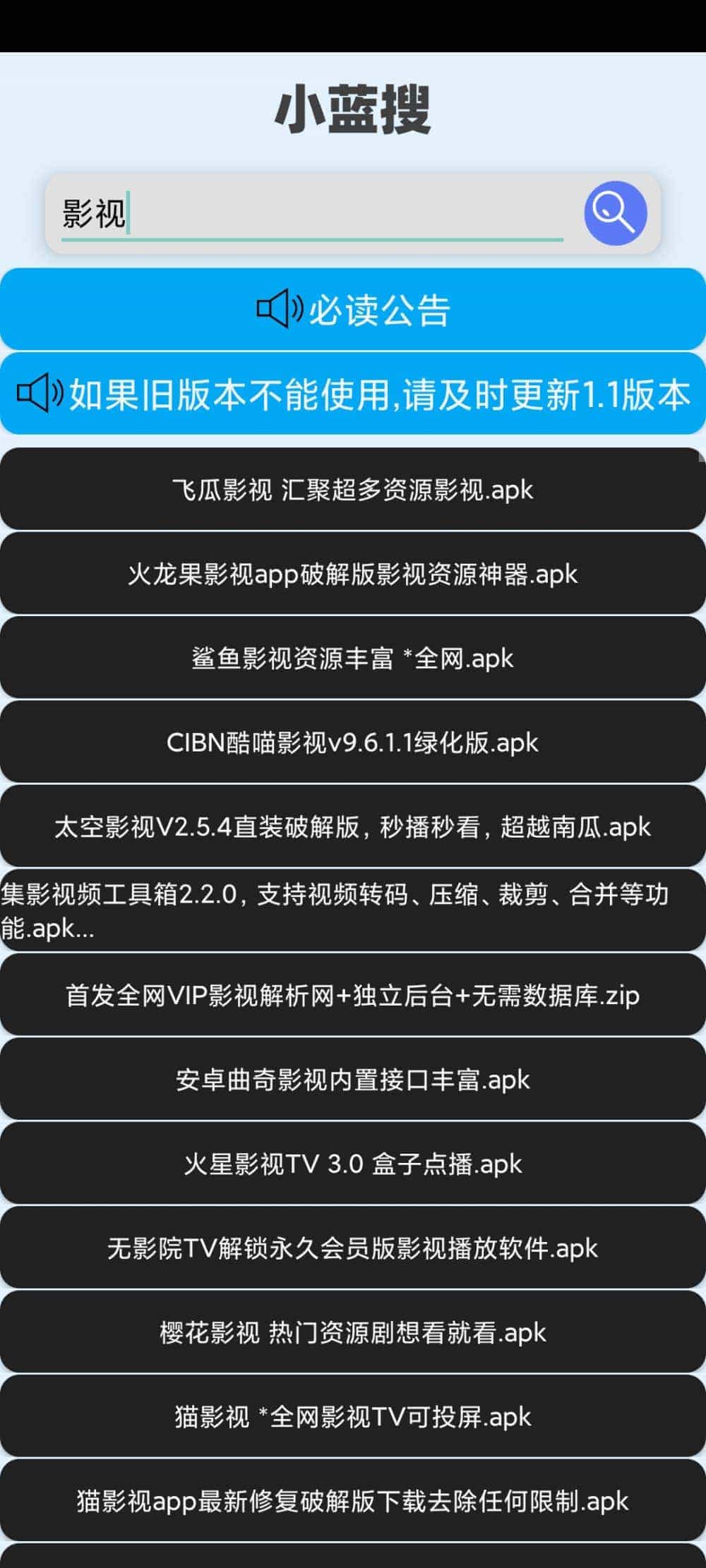Select 火星影视TV 3.0 盒子点播.apk
706x1568 pixels.
[x=353, y=1163]
